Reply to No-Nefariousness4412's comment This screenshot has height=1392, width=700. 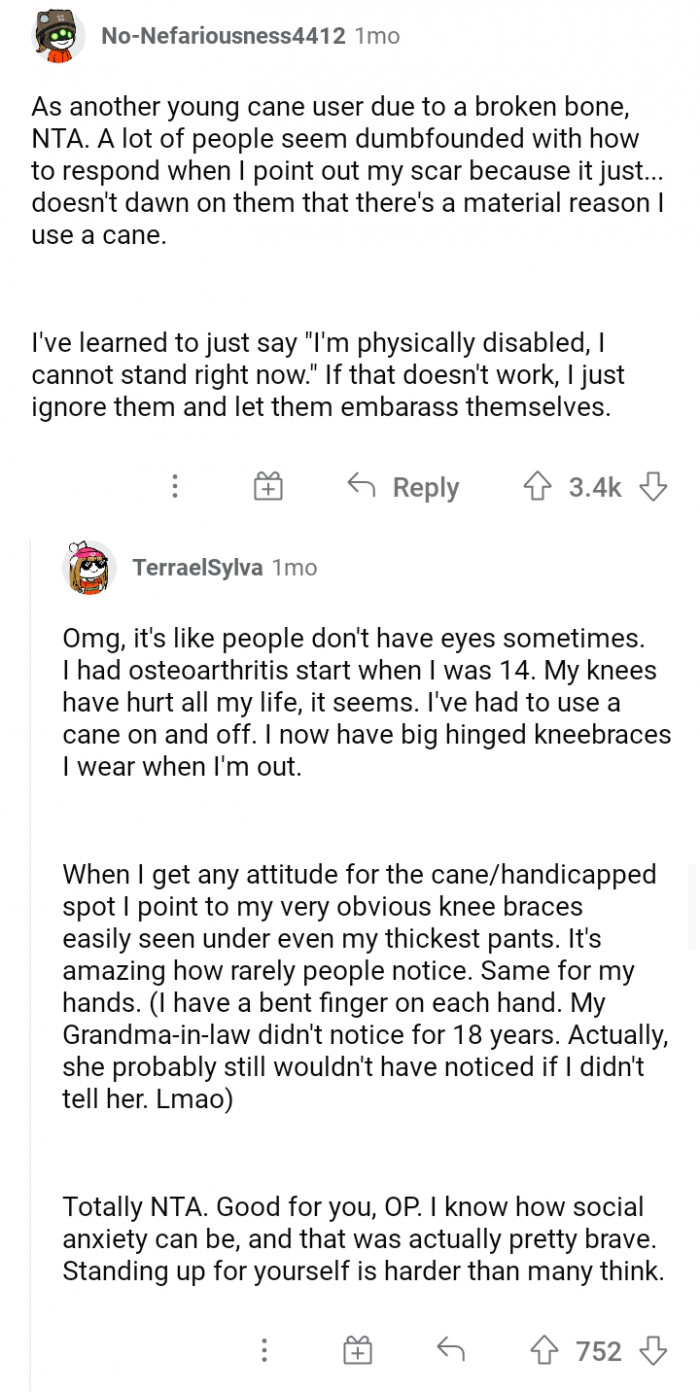click(403, 487)
